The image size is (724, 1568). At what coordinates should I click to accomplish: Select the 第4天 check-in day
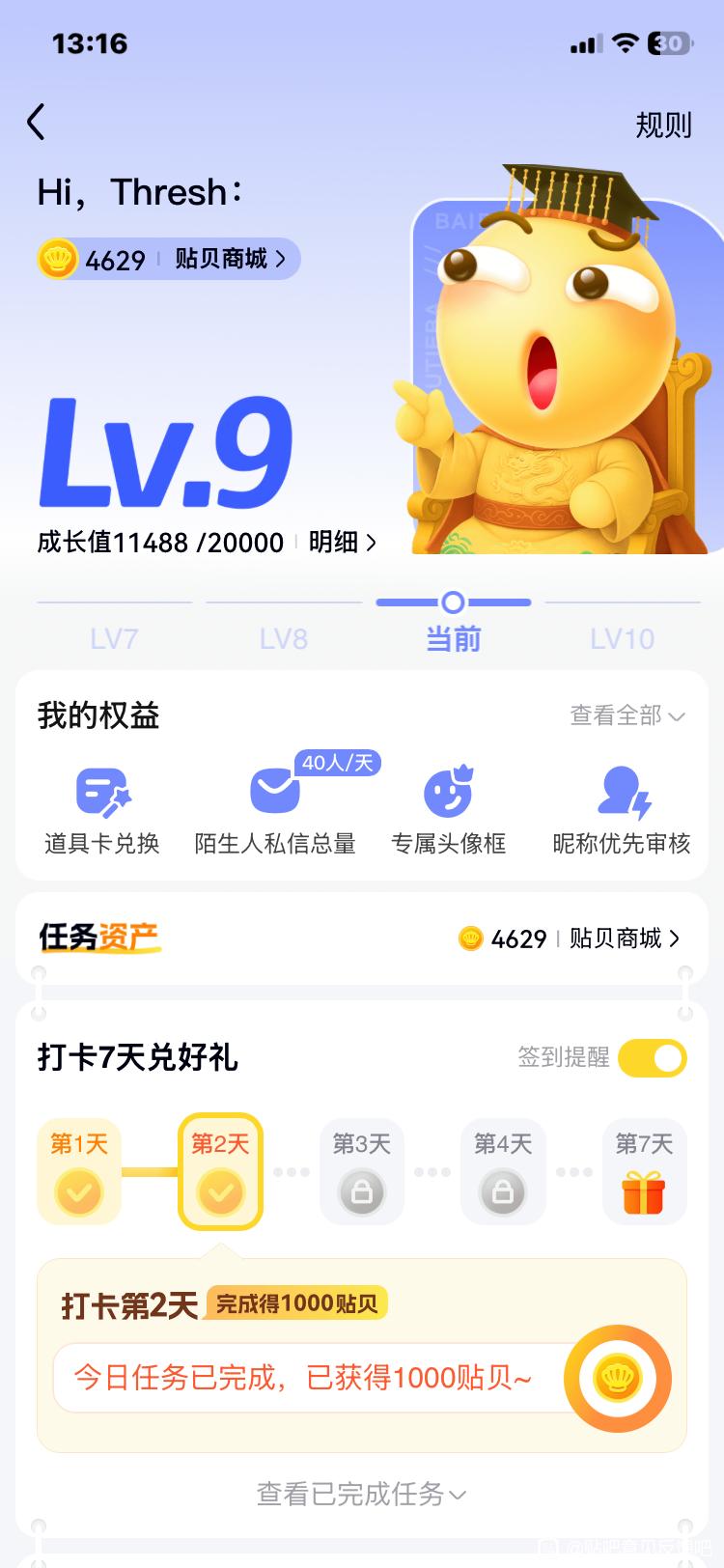click(503, 1172)
